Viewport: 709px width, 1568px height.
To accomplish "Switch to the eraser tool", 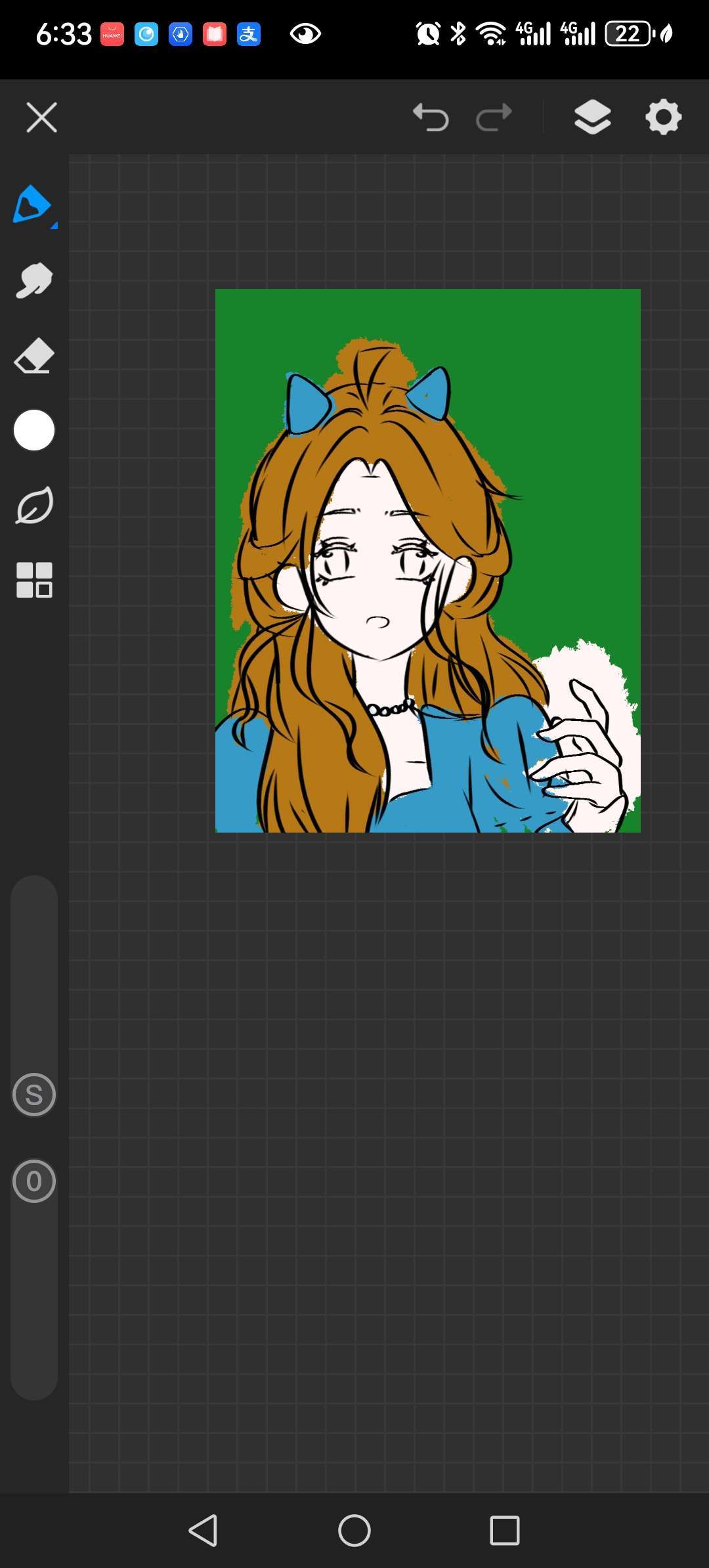I will 34,356.
